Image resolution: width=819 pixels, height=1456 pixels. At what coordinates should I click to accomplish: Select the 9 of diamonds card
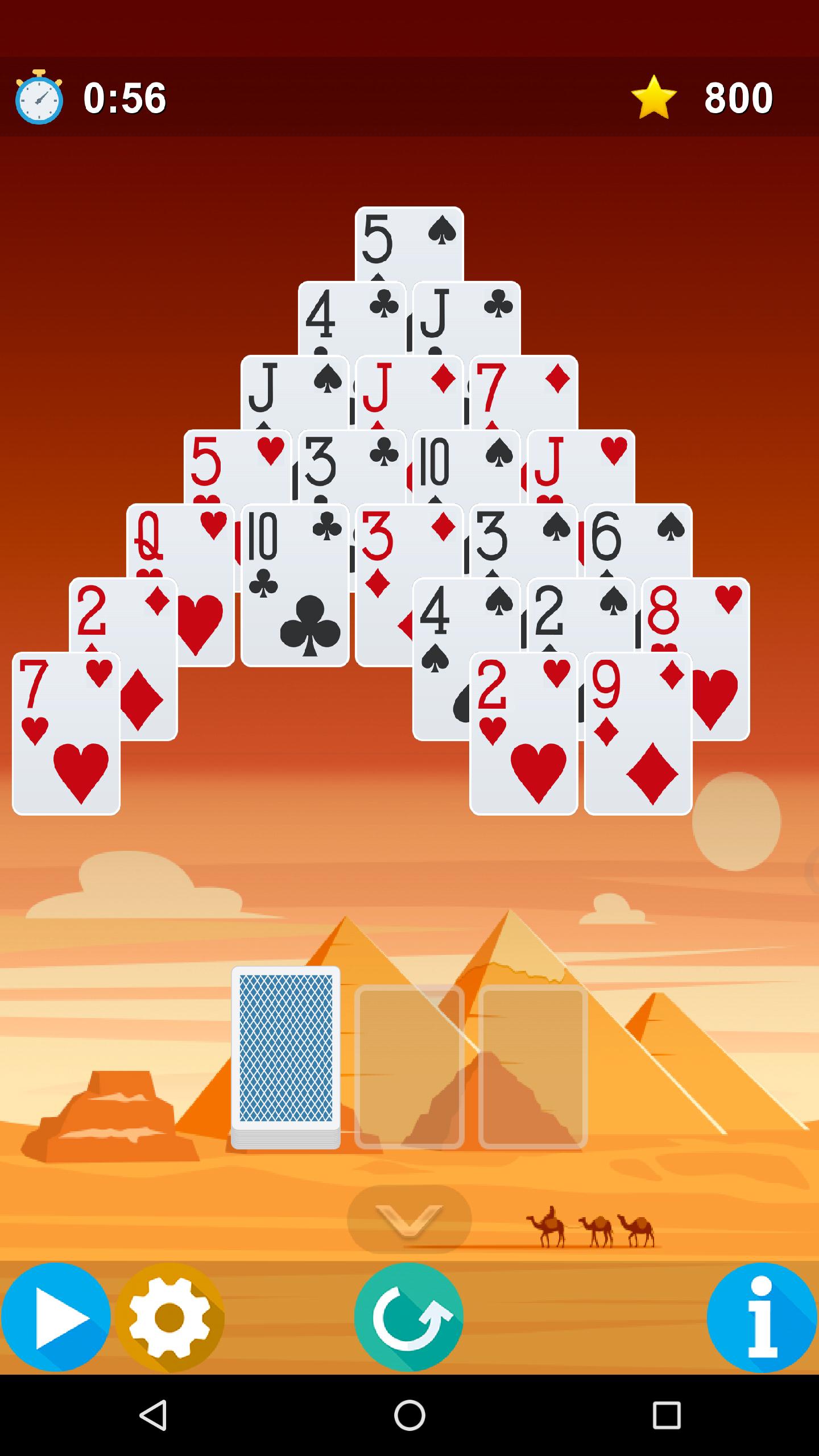point(638,734)
